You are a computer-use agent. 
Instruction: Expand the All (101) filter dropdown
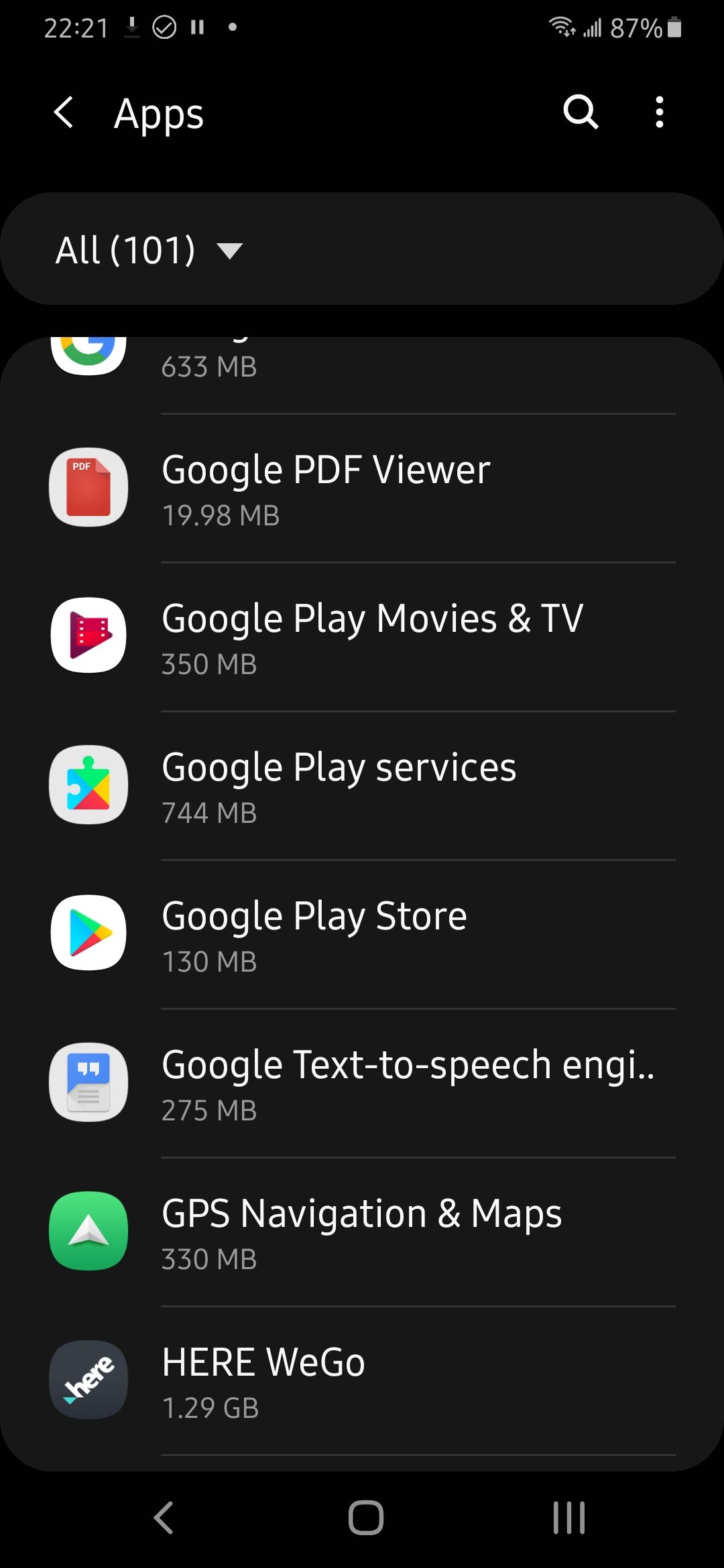(x=149, y=250)
